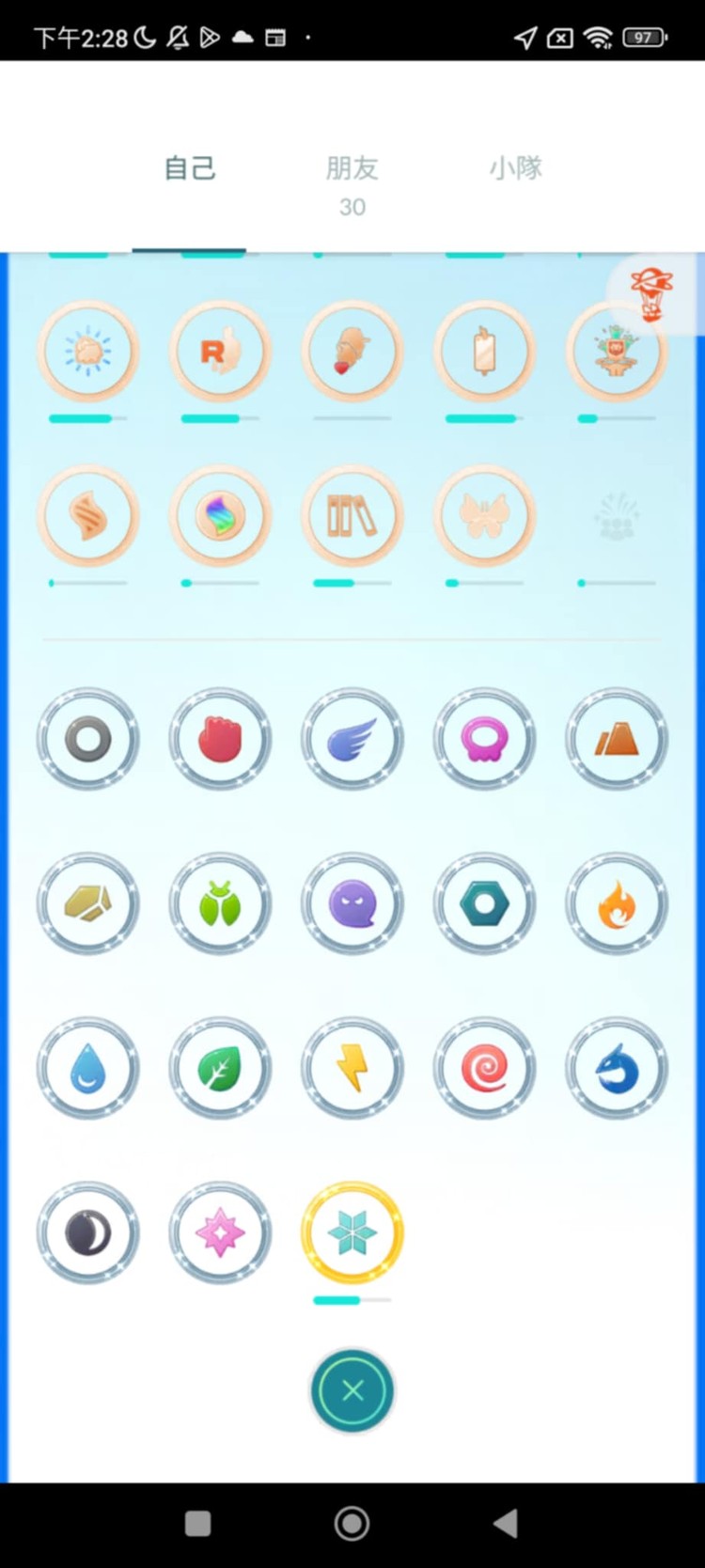Open the Fairy-type pink star medal
This screenshot has height=1568, width=705.
tap(220, 1232)
